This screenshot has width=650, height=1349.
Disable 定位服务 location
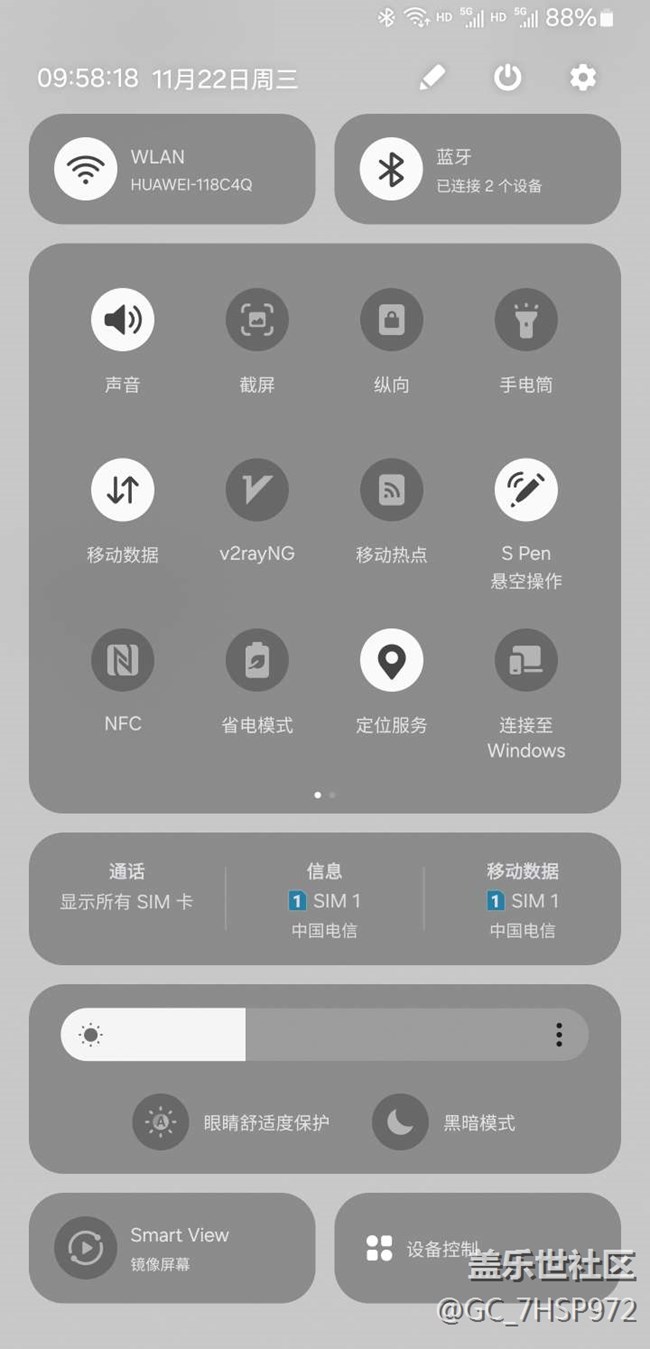coord(391,660)
